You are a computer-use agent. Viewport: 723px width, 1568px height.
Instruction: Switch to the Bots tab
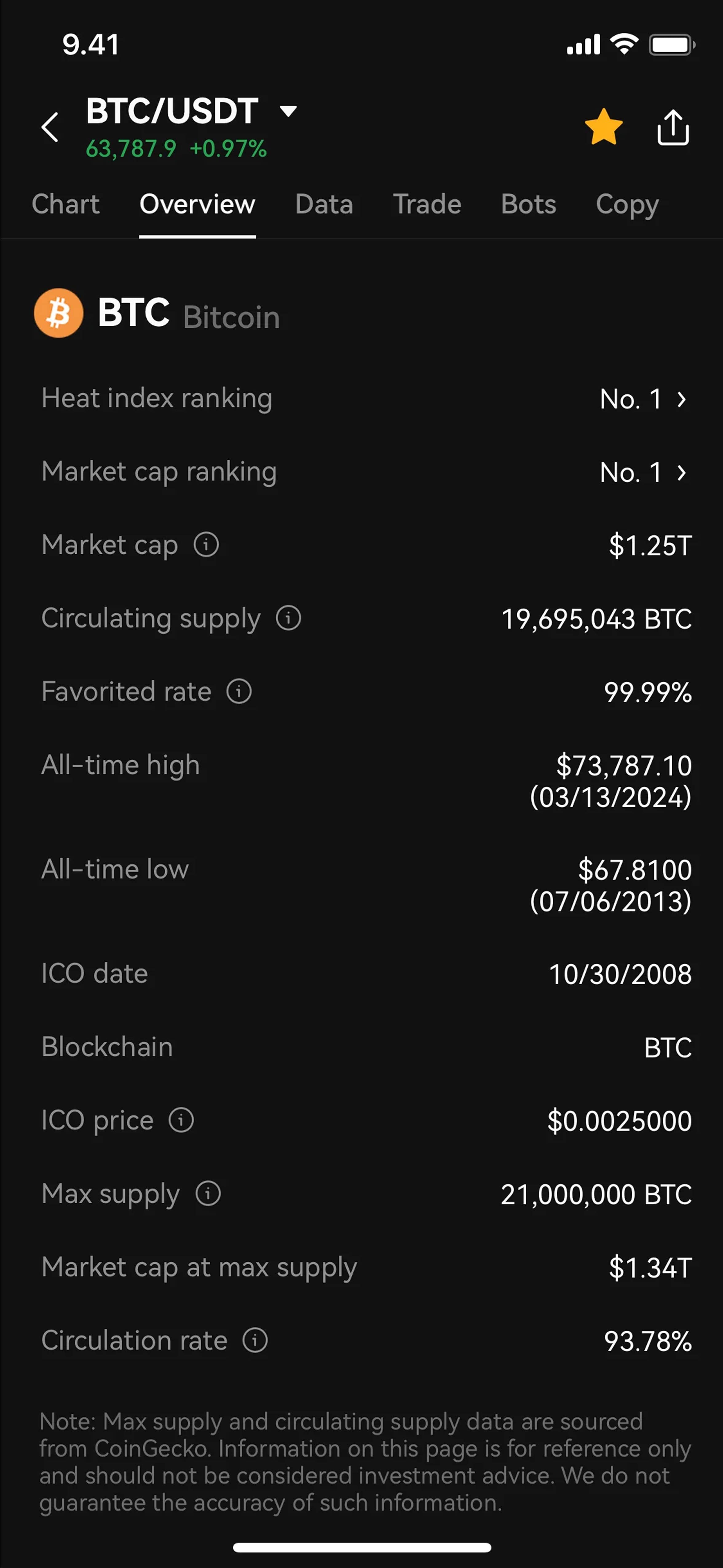pyautogui.click(x=528, y=204)
